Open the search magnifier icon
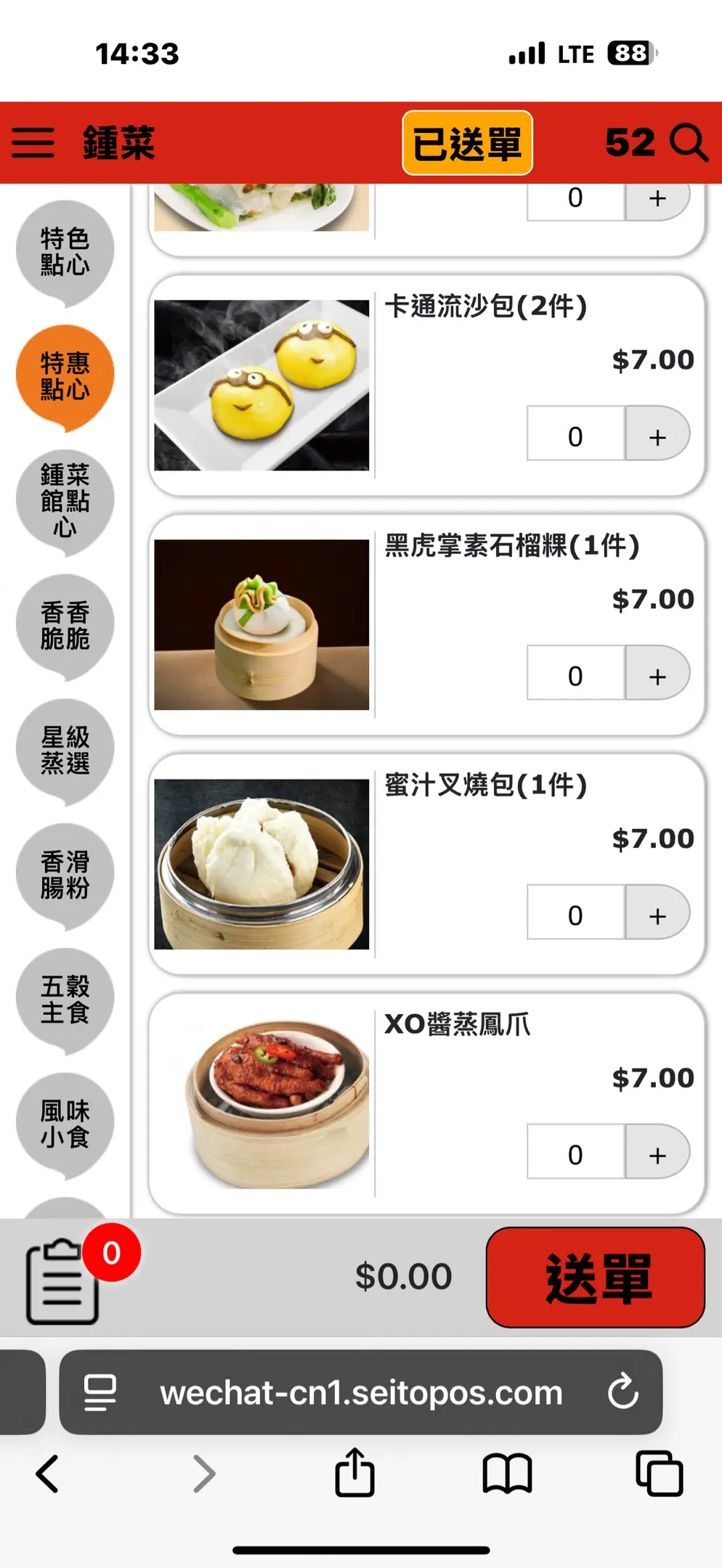722x1568 pixels. [688, 142]
